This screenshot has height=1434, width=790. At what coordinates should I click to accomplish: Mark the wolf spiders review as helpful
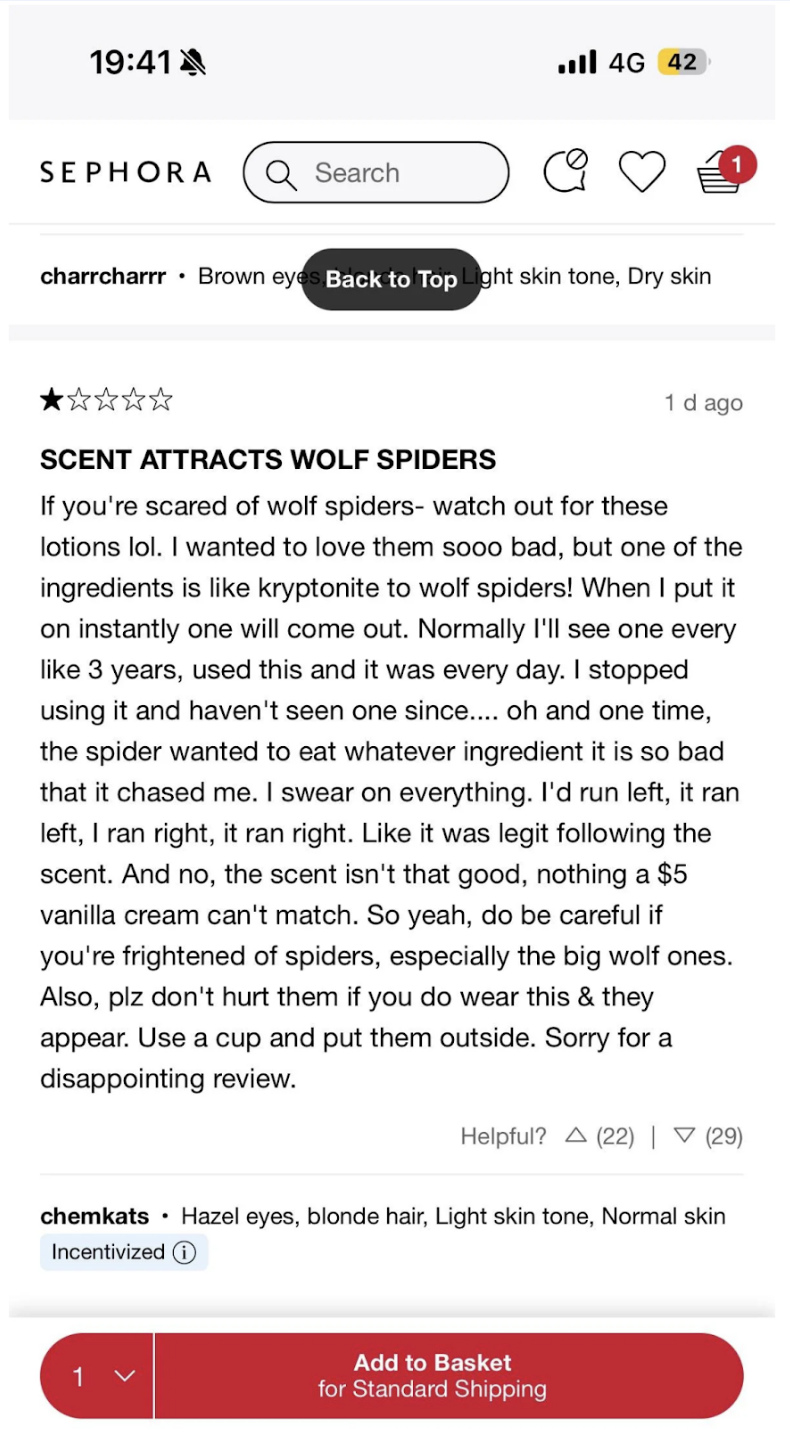(576, 1135)
